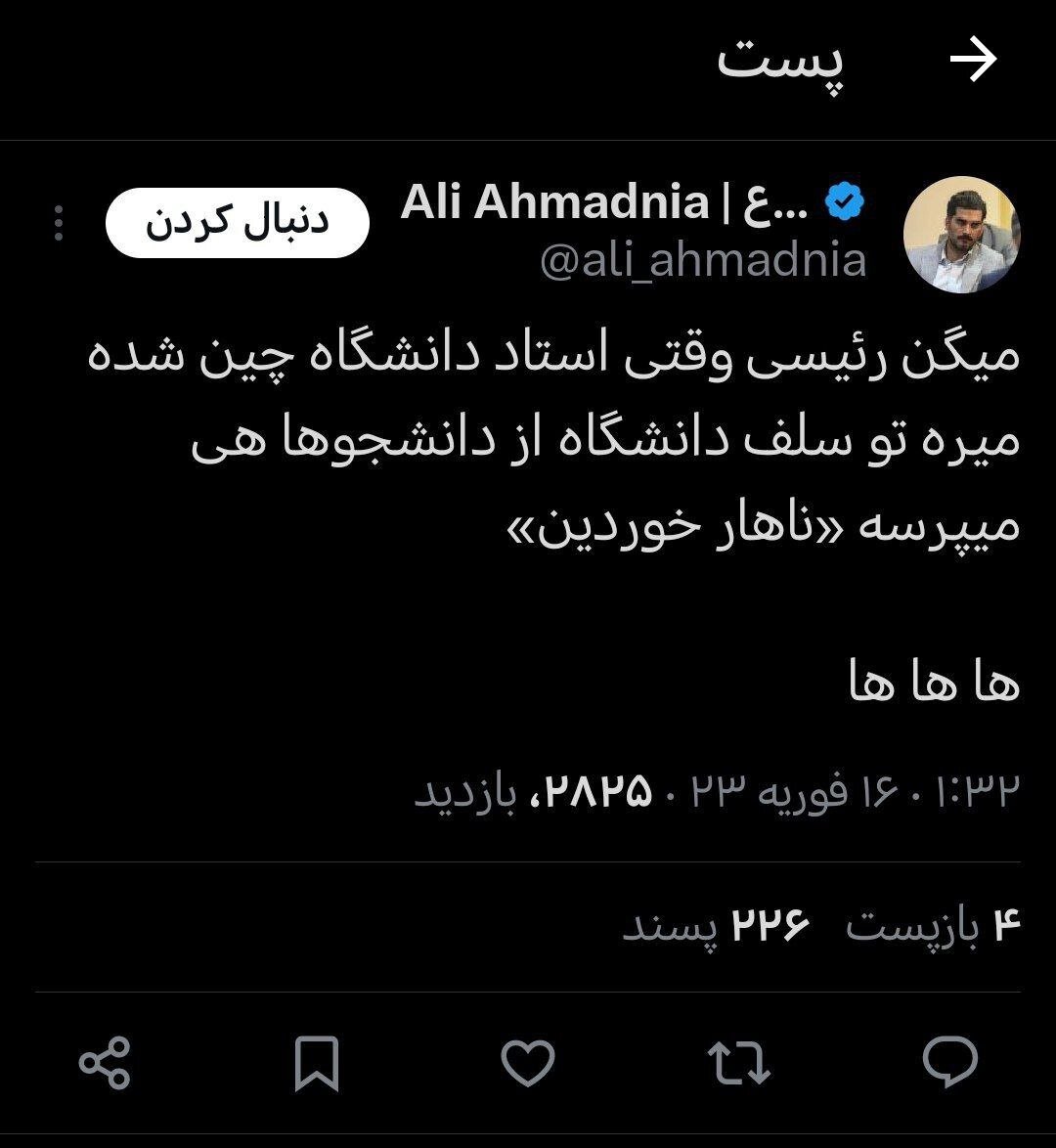The image size is (1056, 1148).
Task: Share this post
Action: pyautogui.click(x=105, y=1063)
